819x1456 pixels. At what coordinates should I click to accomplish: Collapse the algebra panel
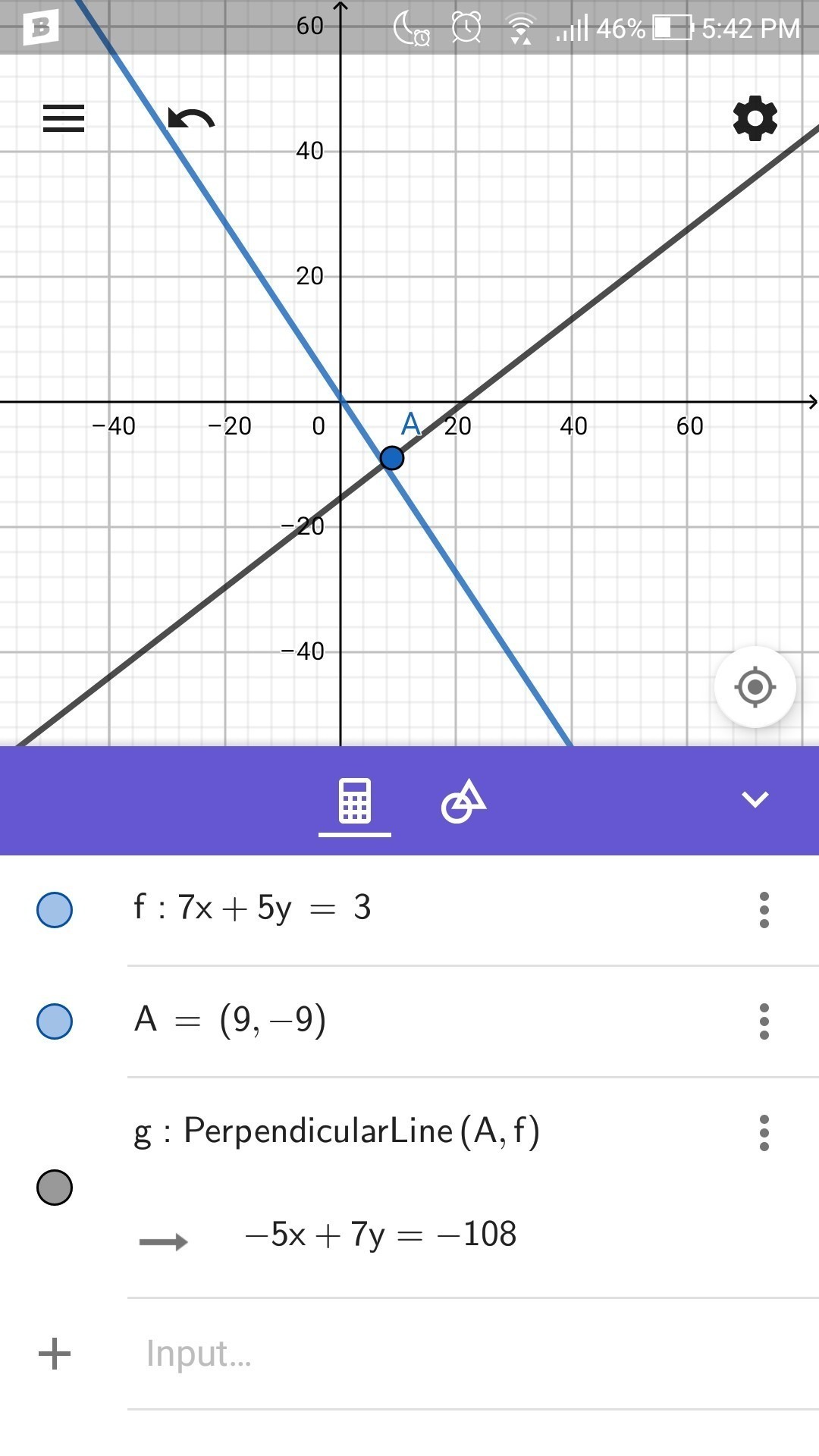point(755,799)
